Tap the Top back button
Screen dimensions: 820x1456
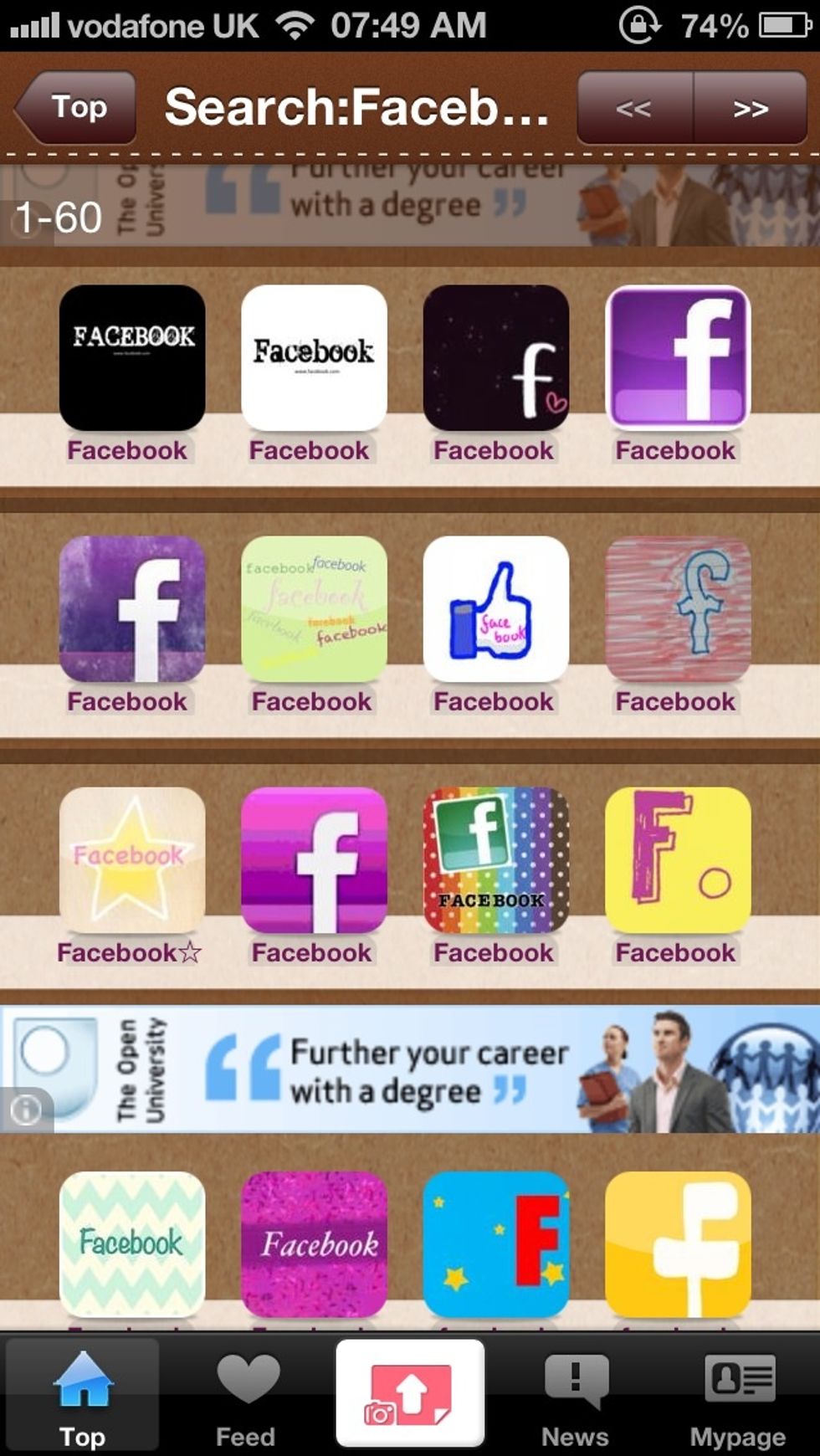(74, 107)
